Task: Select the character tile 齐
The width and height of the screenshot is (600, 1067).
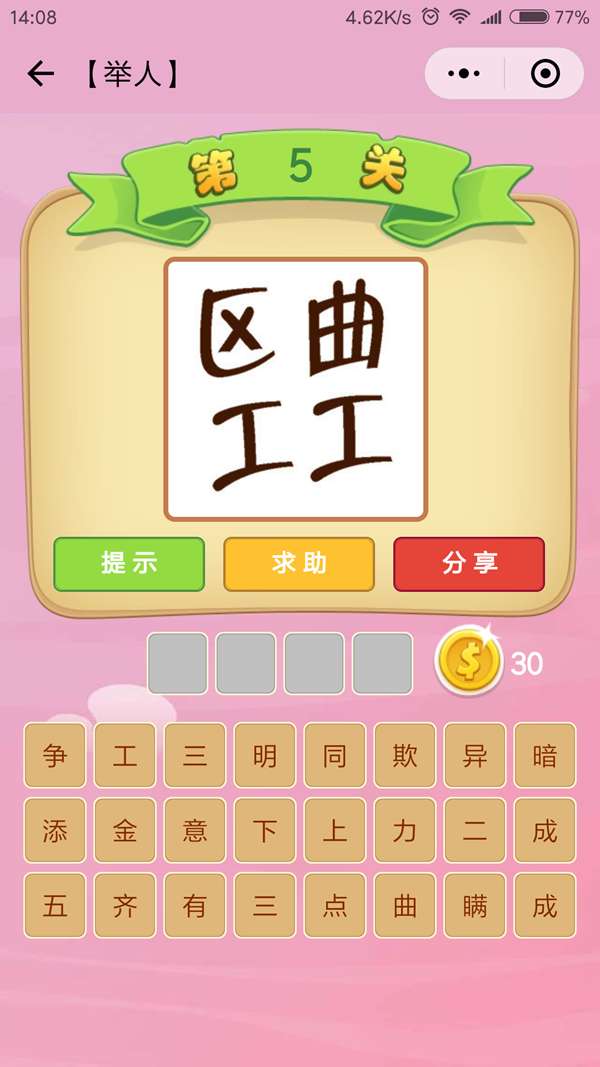Action: [x=125, y=905]
